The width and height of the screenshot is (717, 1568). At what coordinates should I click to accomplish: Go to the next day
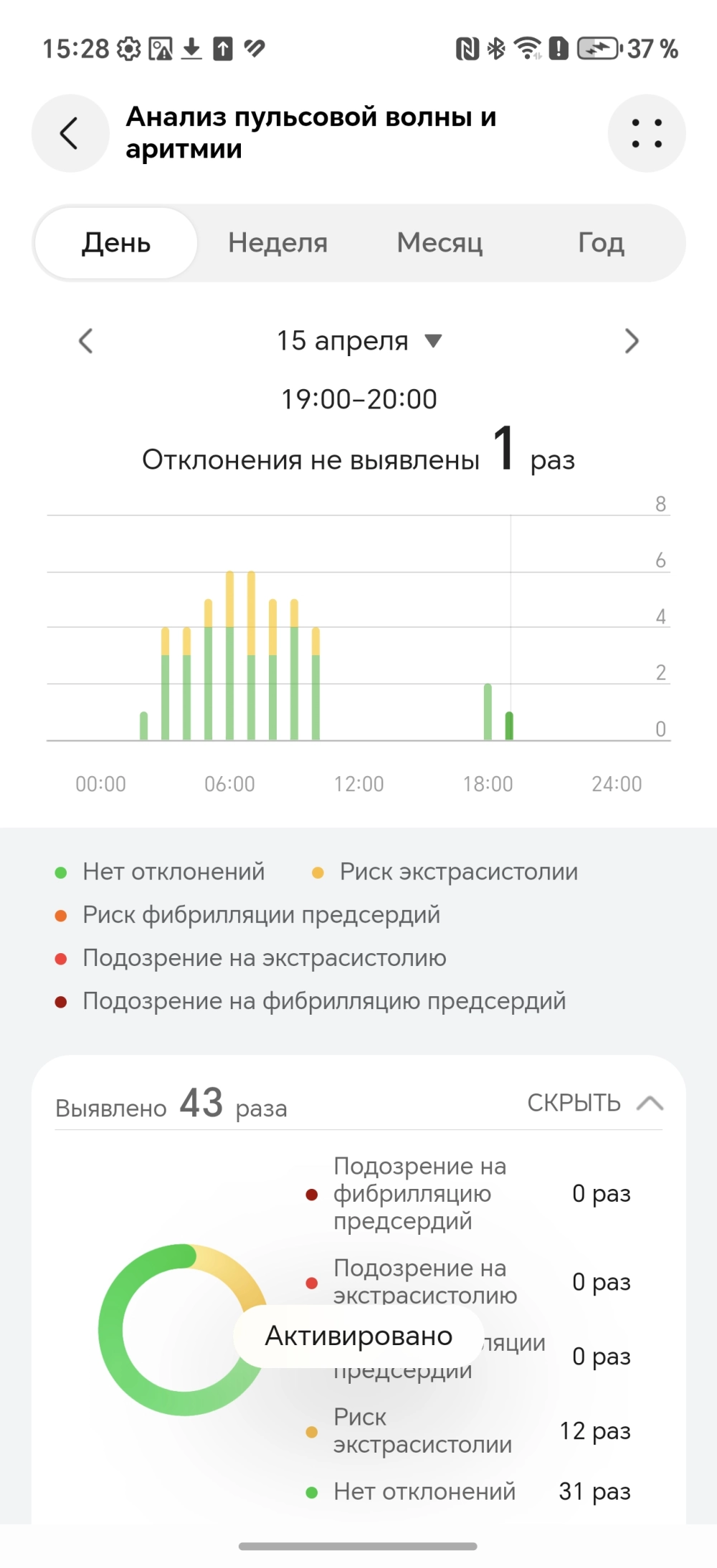(x=631, y=341)
